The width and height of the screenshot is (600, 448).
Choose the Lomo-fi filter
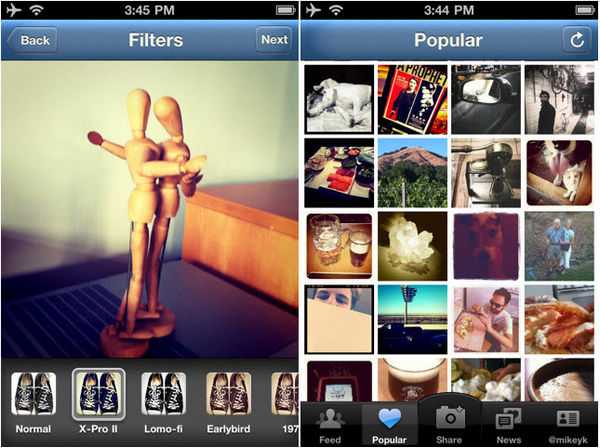(163, 402)
